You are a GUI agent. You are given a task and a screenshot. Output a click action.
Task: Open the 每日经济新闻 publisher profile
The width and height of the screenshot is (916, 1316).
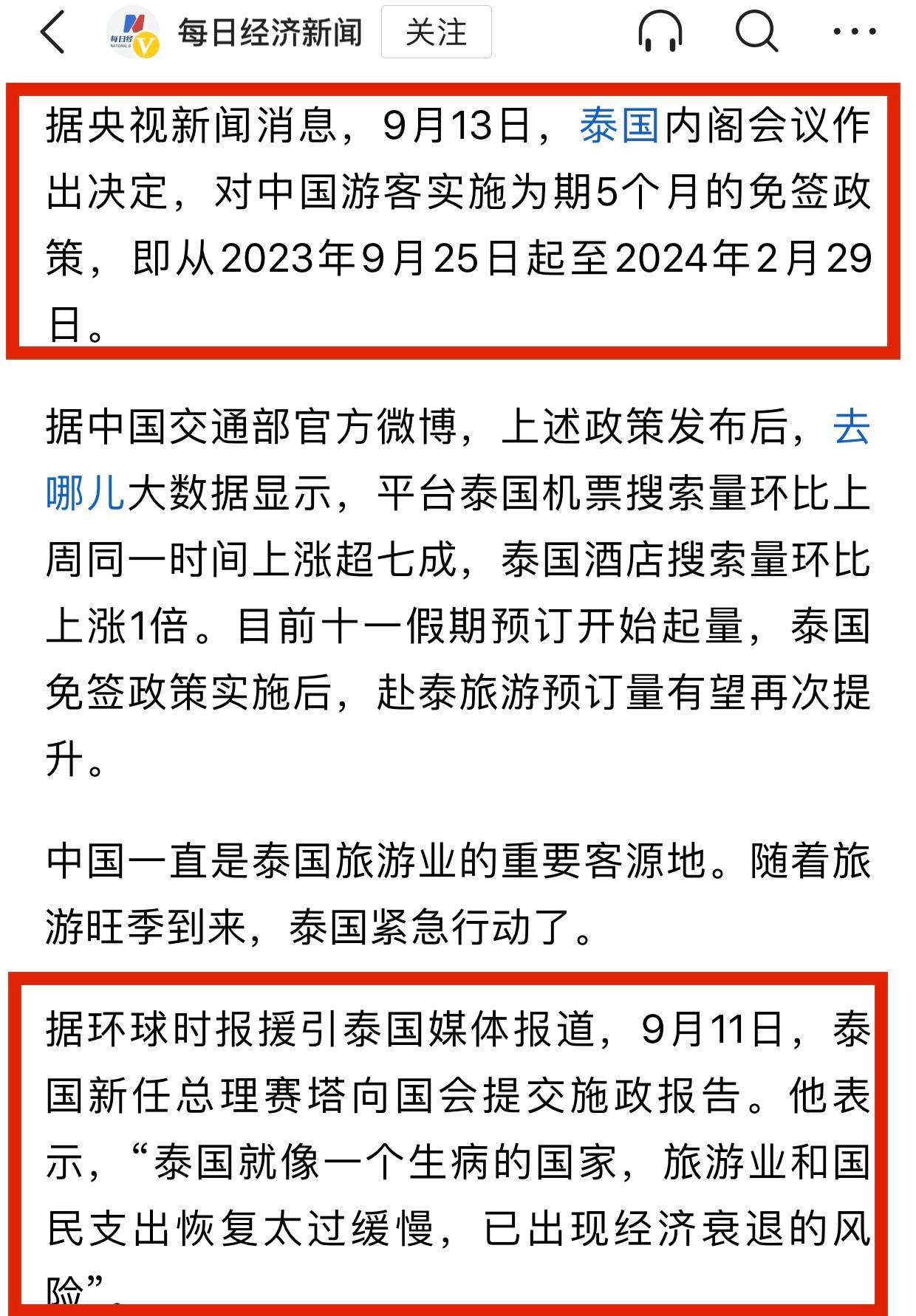[x=269, y=33]
